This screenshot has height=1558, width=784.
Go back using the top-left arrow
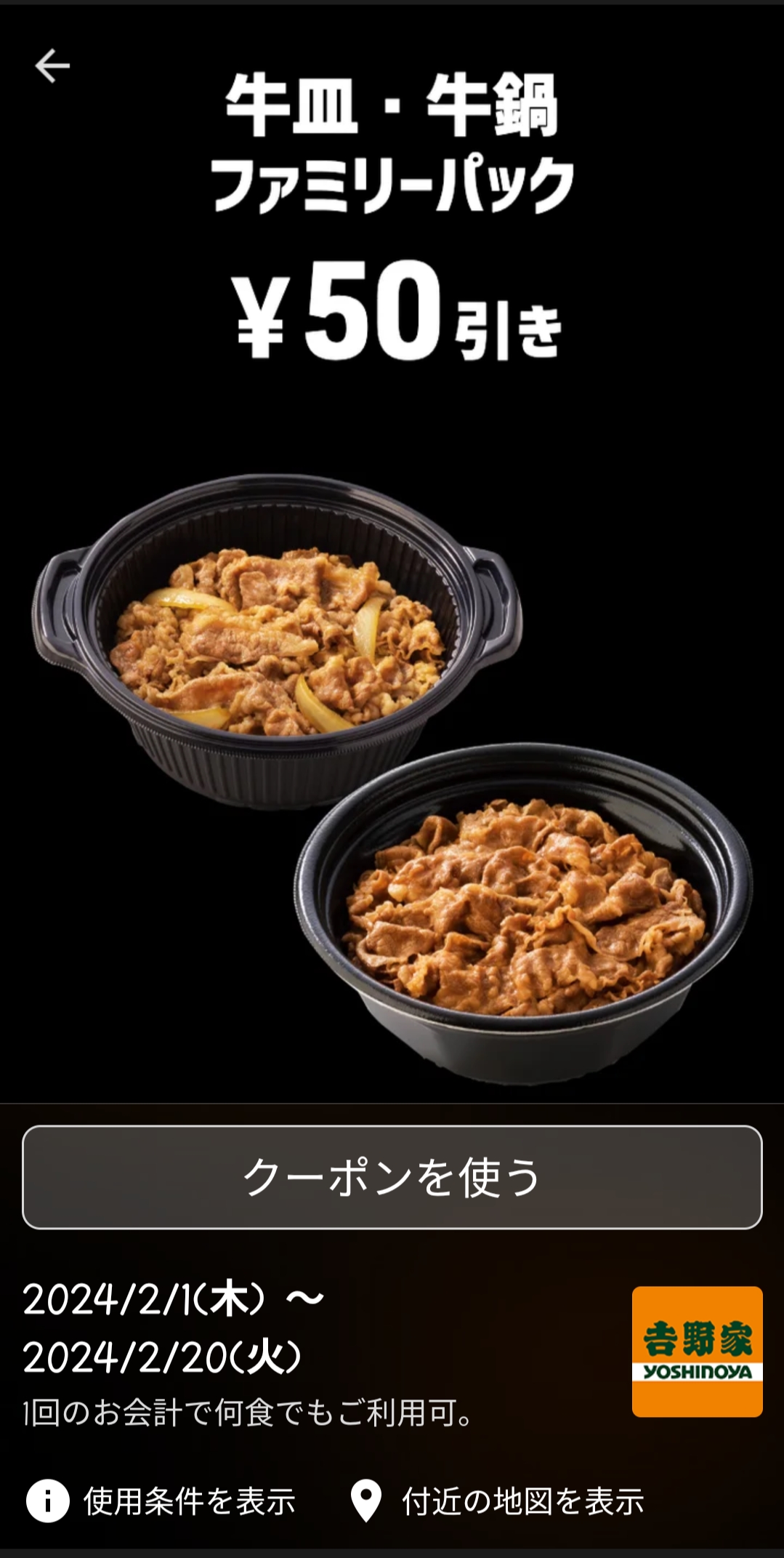(52, 66)
